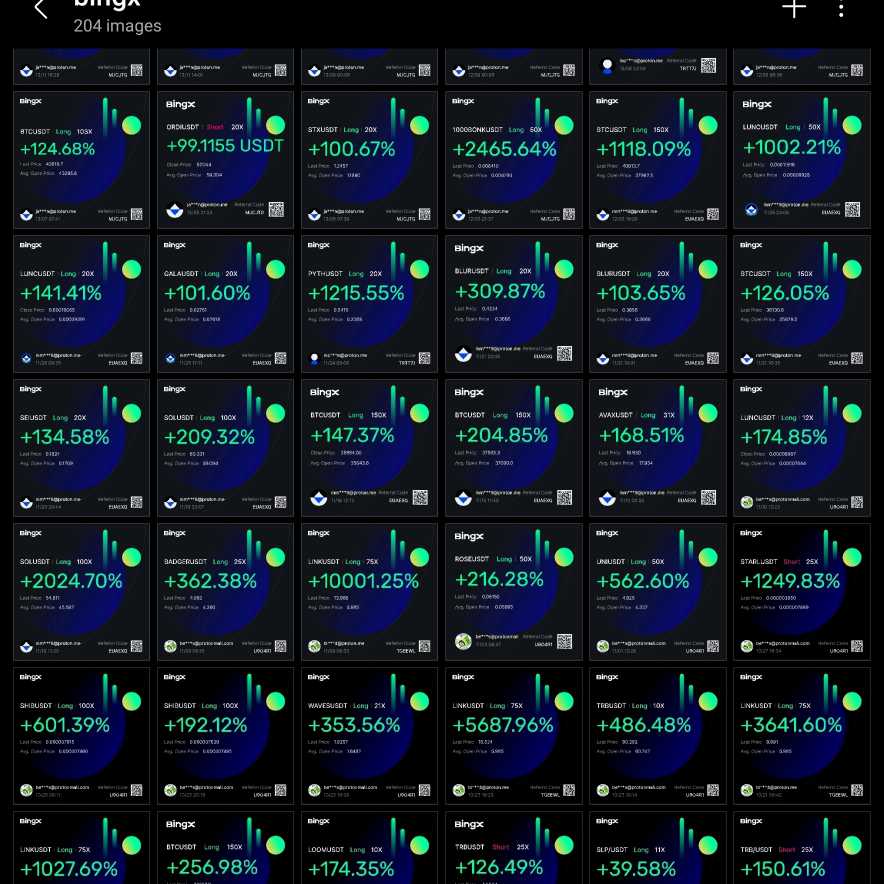Screen dimensions: 884x884
Task: Open the ORDIUSDT +99.1155 USDT image
Action: 225,159
